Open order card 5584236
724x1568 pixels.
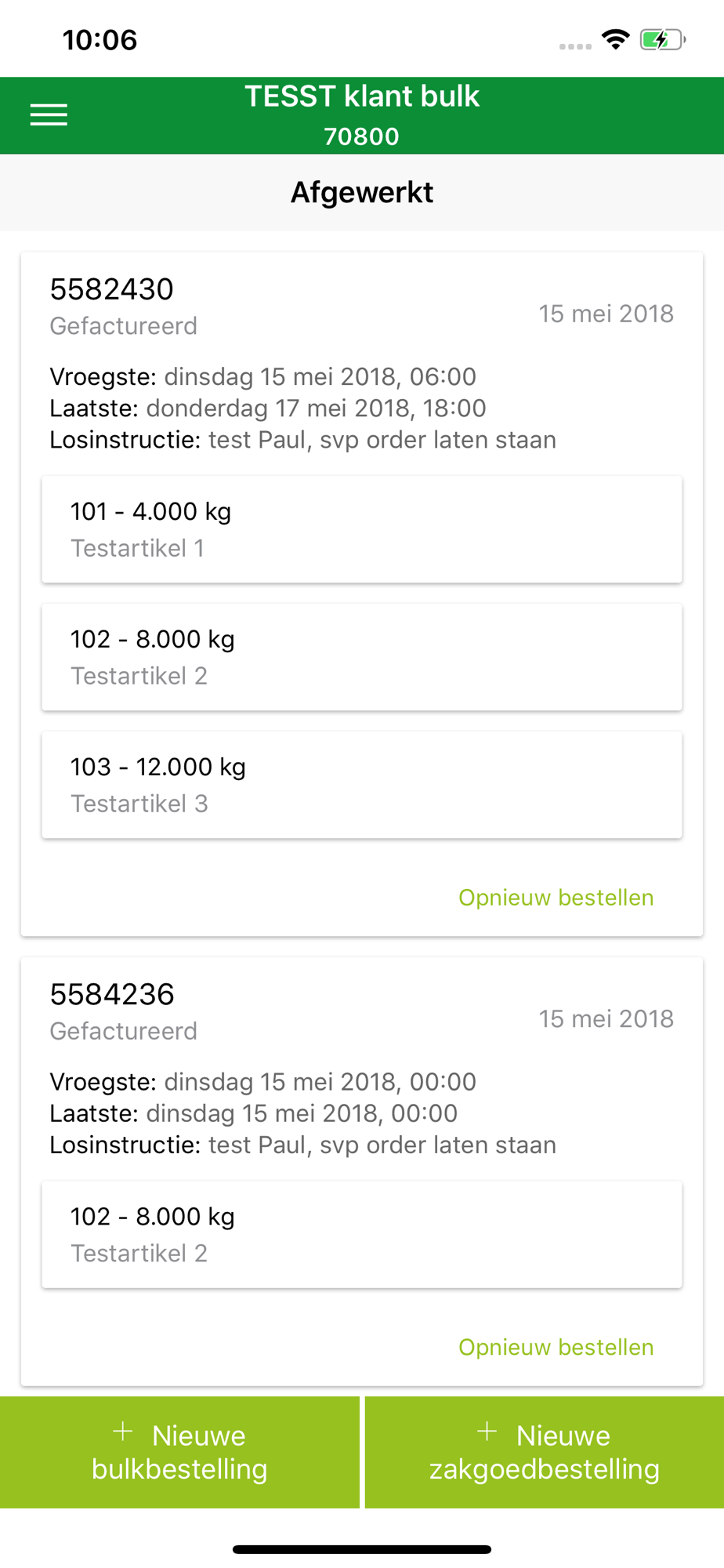tap(362, 1171)
